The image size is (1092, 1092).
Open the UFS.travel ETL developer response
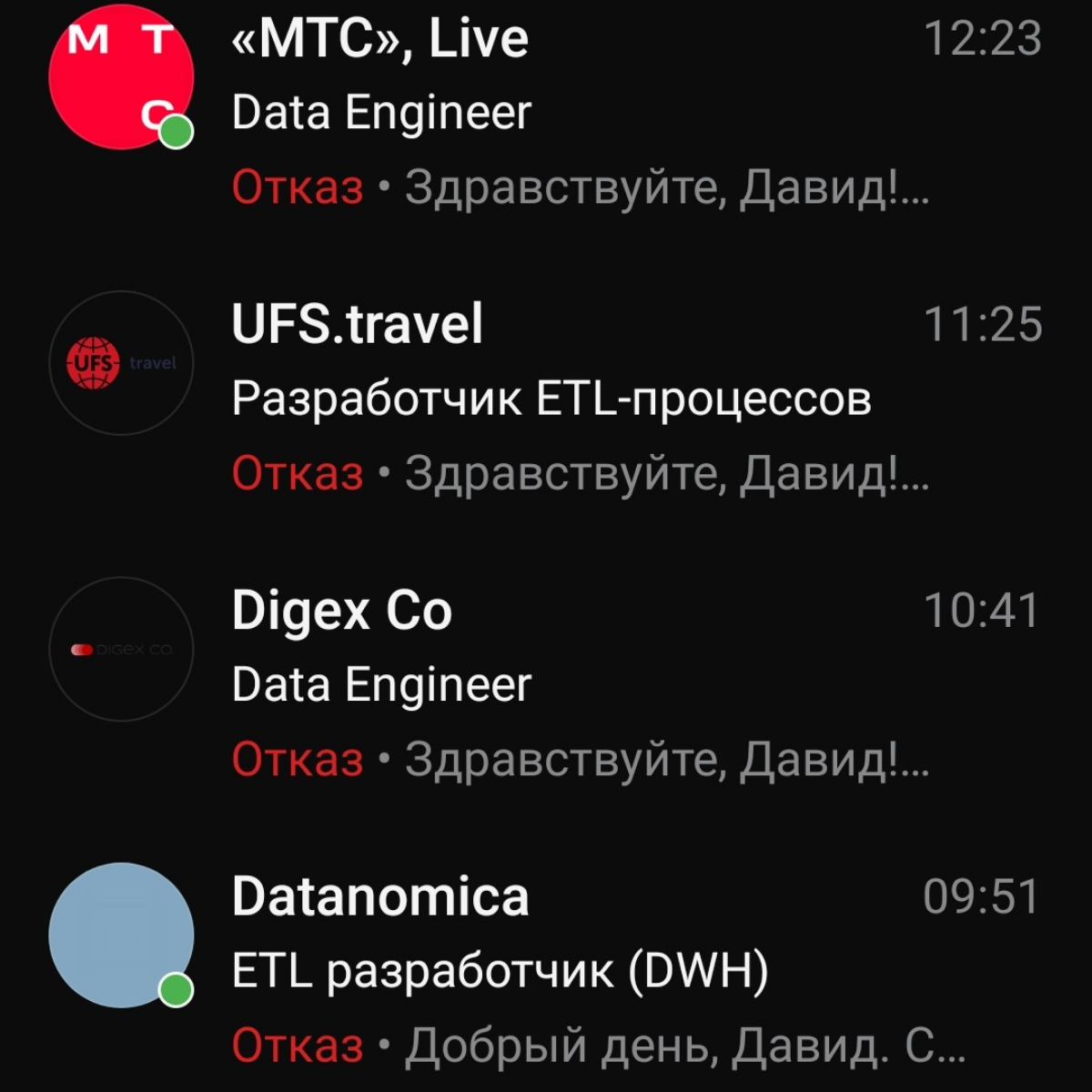[x=546, y=399]
